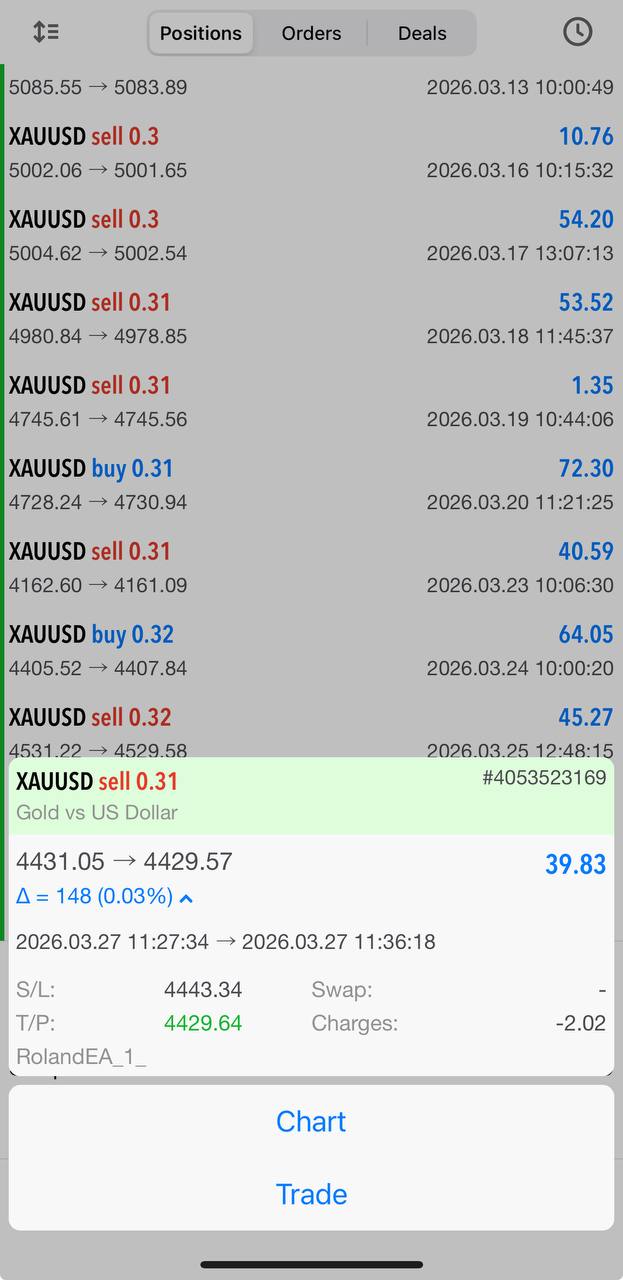This screenshot has height=1280, width=623.
Task: Open the XAUUSD buy 0.32 position with 64.05 profit
Action: 311,650
